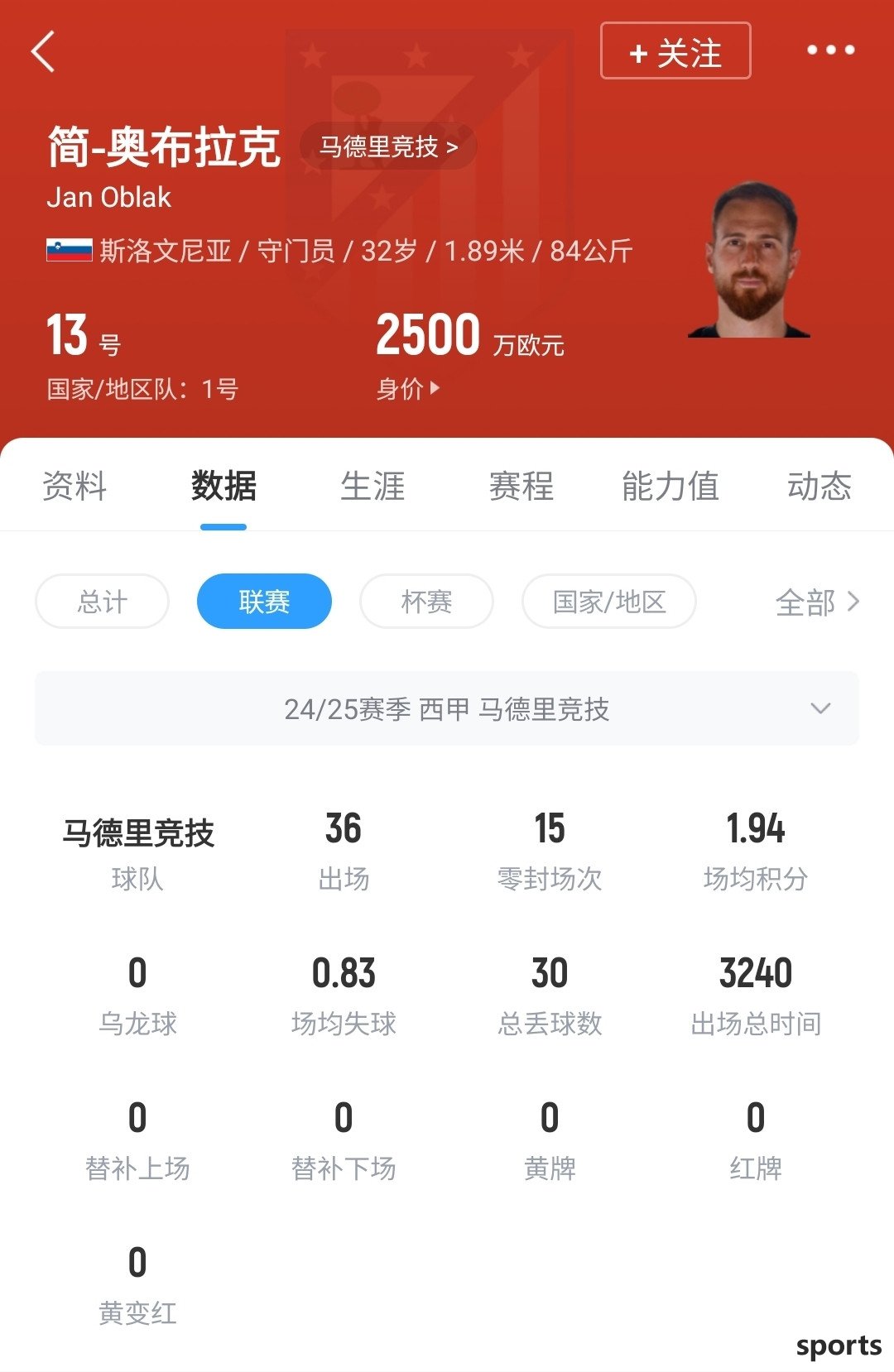Screen dimensions: 894x1372
Task: Open the 动态 news tab
Action: point(819,486)
